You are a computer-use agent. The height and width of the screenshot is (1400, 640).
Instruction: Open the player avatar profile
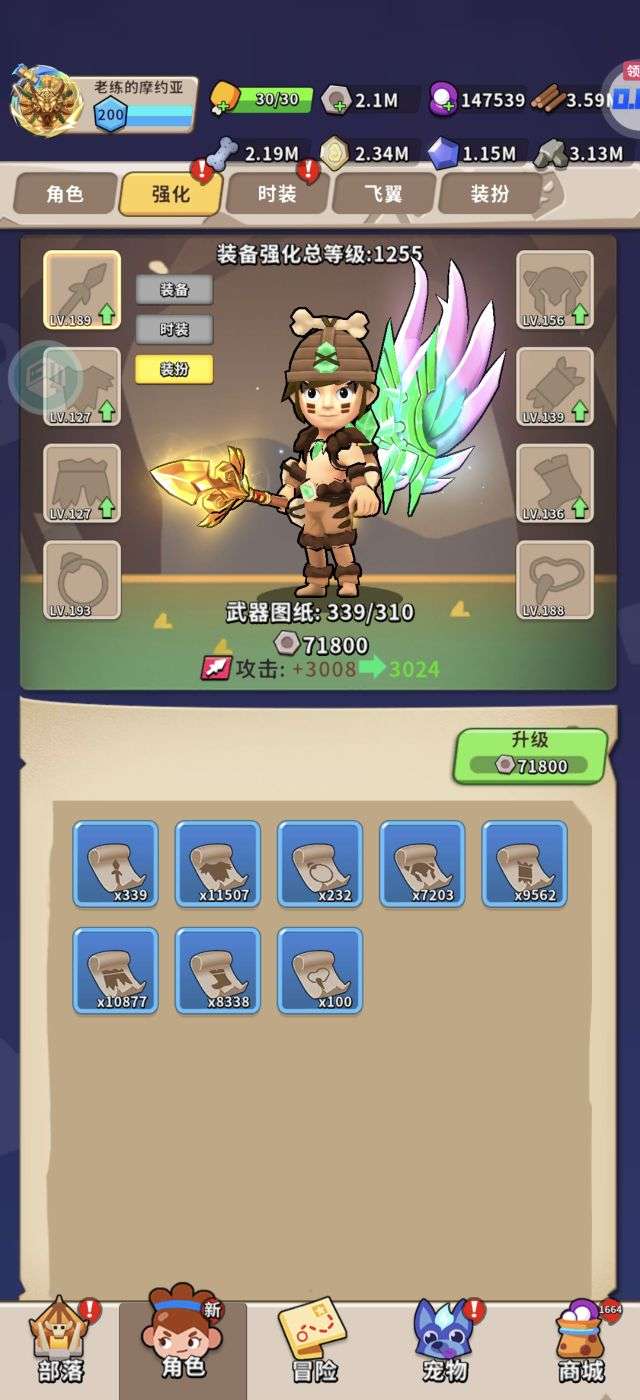click(x=45, y=101)
